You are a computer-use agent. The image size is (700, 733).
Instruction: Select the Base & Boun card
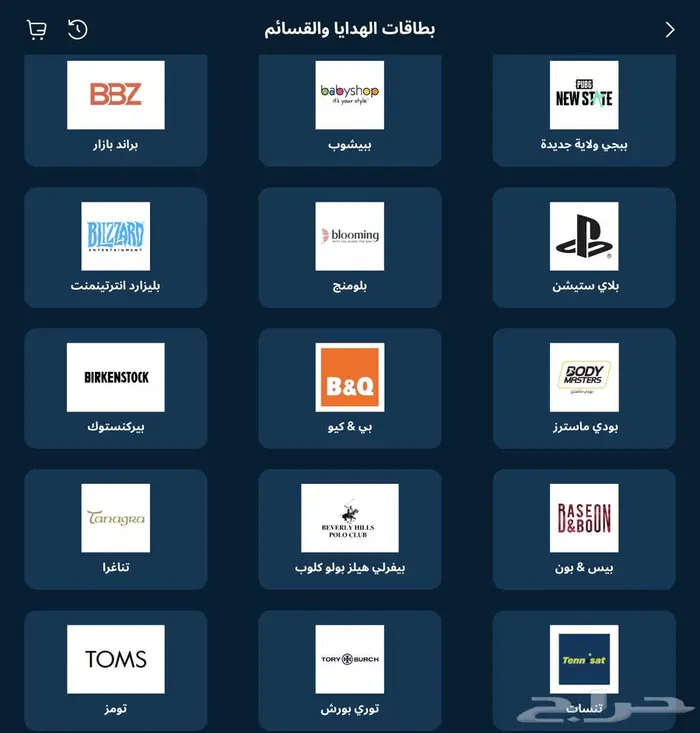[x=584, y=529]
